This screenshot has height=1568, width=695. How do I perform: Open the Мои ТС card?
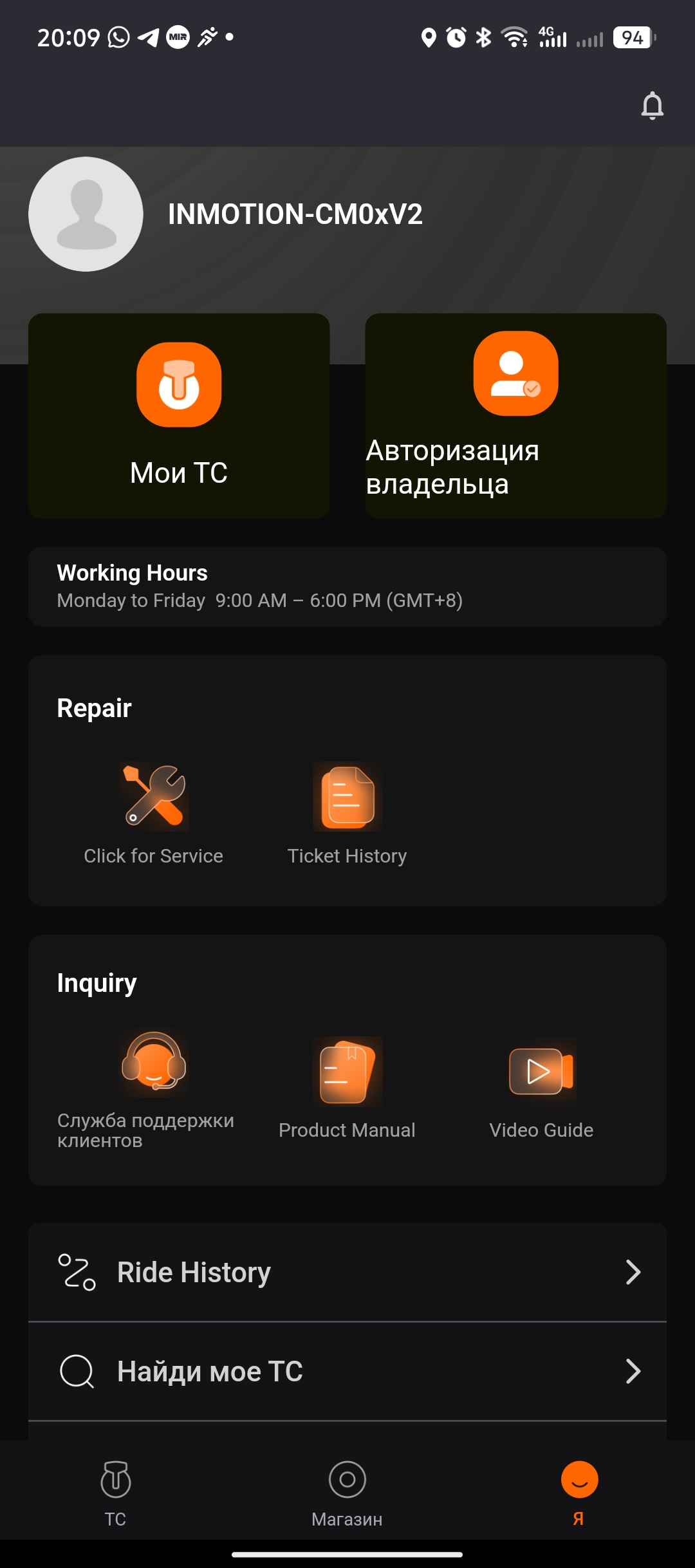(x=179, y=416)
